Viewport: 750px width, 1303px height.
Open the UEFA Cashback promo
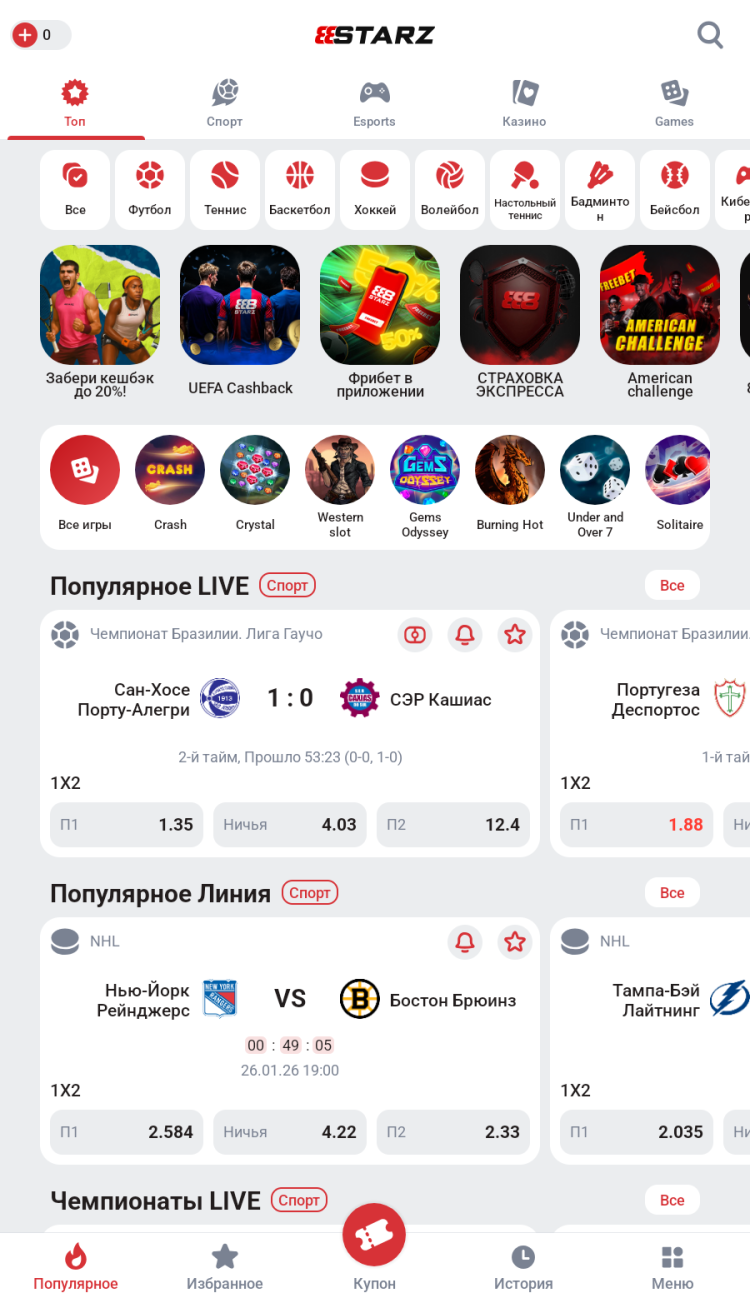coord(240,320)
